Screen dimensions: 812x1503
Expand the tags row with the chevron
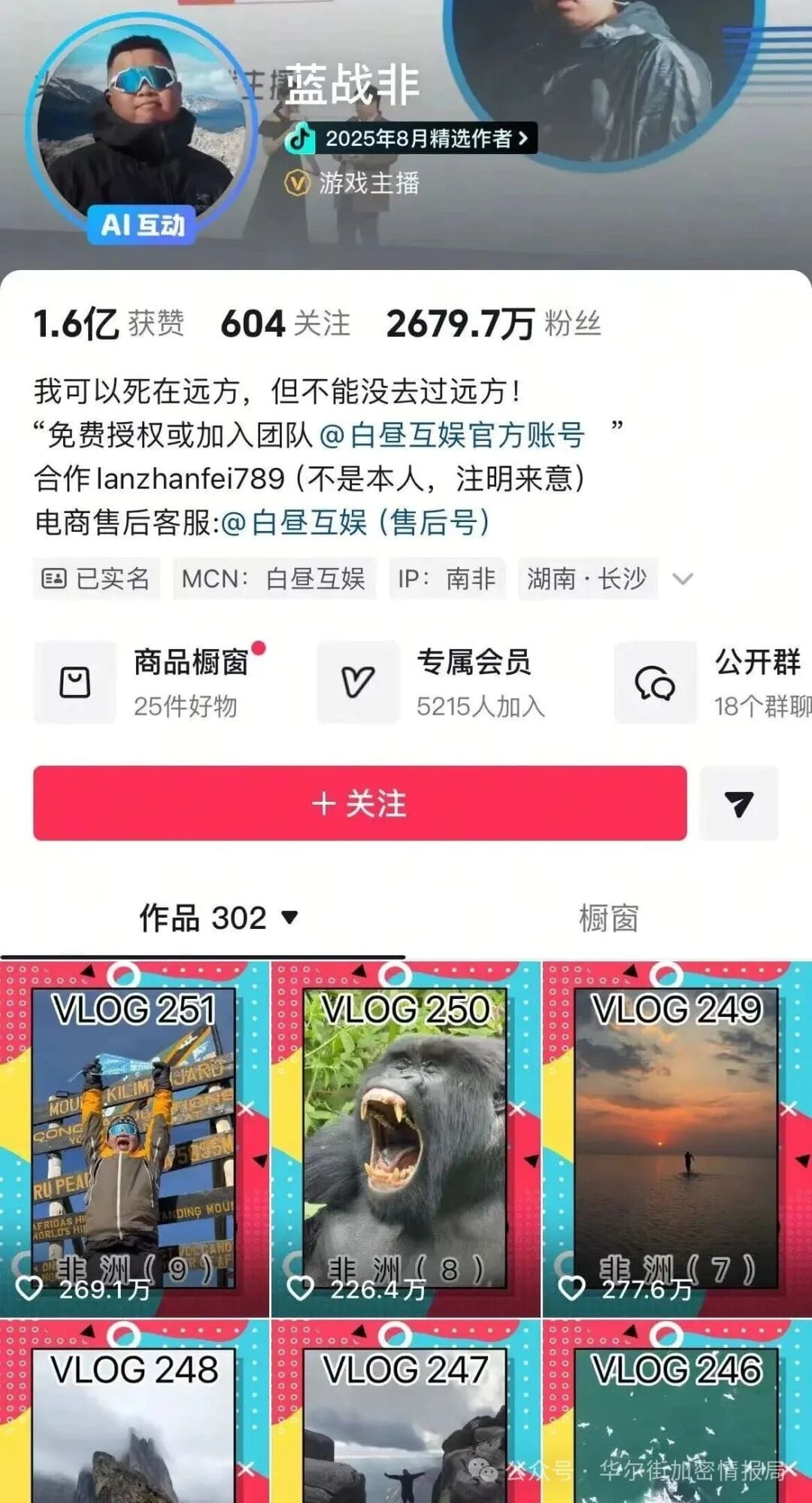coord(683,579)
